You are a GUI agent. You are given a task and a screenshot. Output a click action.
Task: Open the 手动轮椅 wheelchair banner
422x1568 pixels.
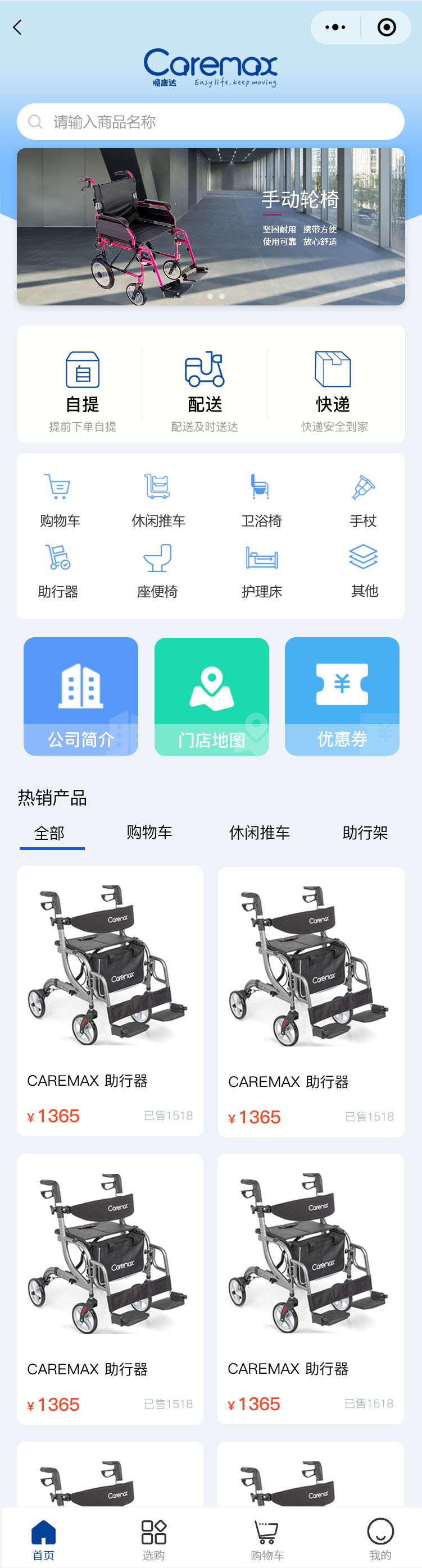(210, 226)
